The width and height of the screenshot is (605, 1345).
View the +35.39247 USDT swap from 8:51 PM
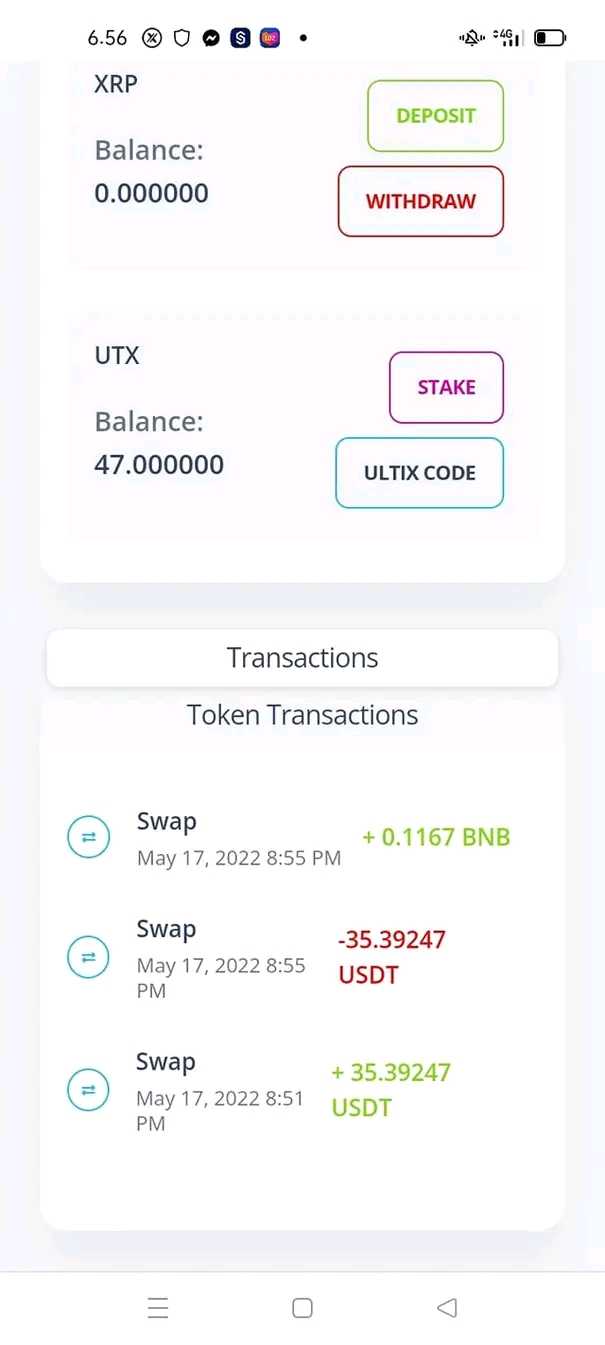[302, 1090]
